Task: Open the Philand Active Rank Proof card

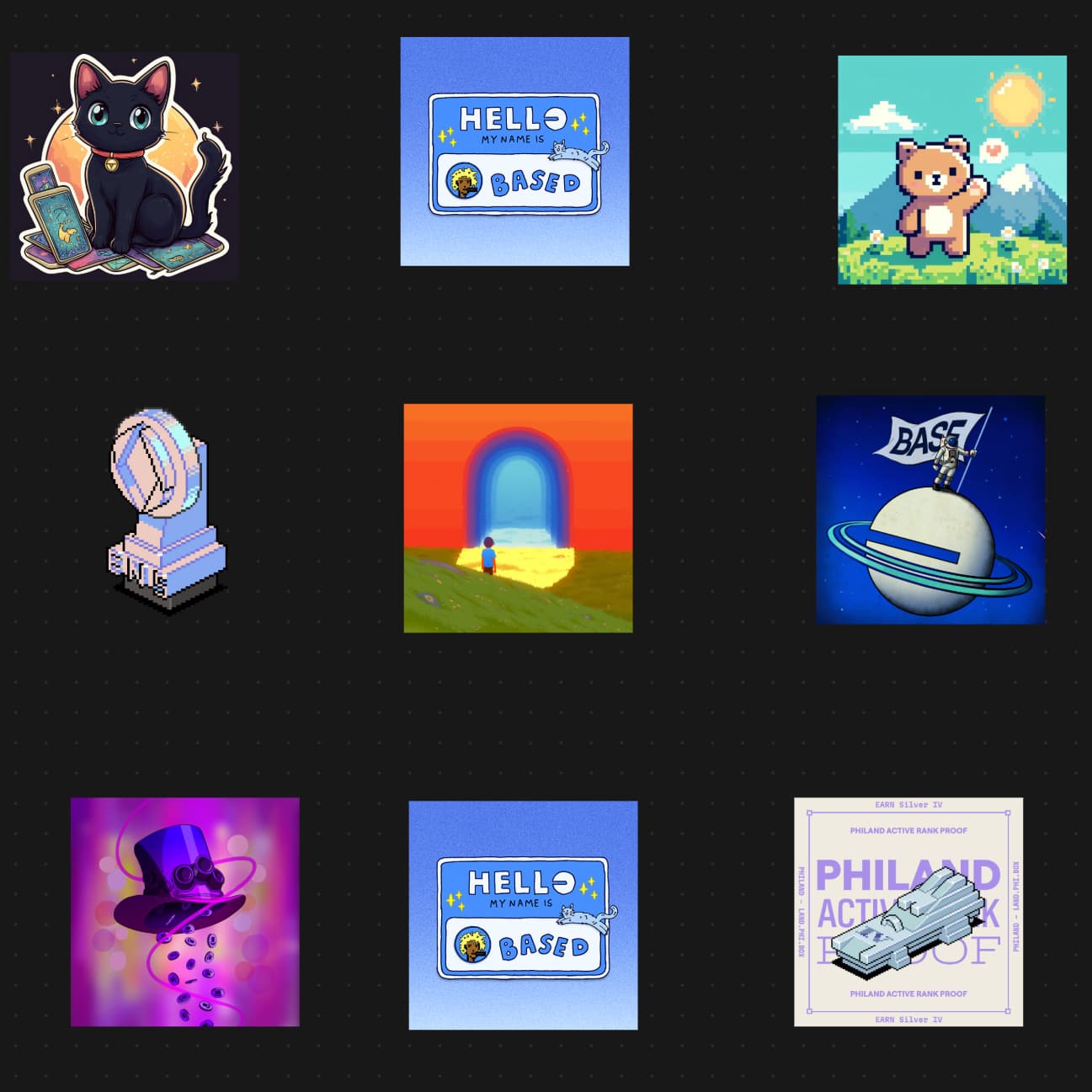Action: pyautogui.click(x=908, y=912)
